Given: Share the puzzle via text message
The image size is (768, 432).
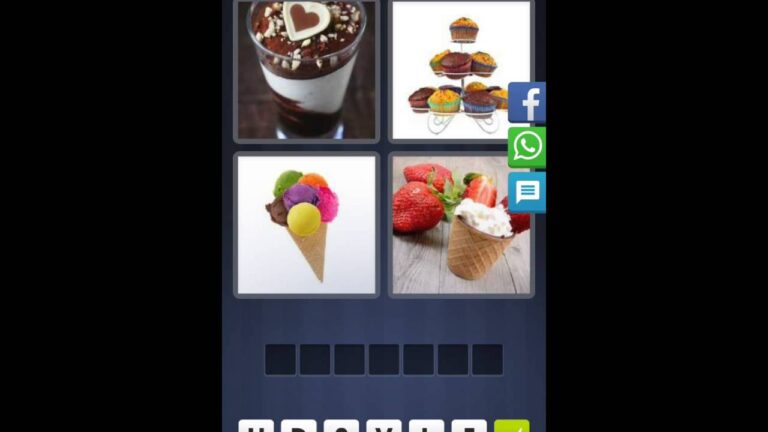Looking at the screenshot, I should coord(527,192).
